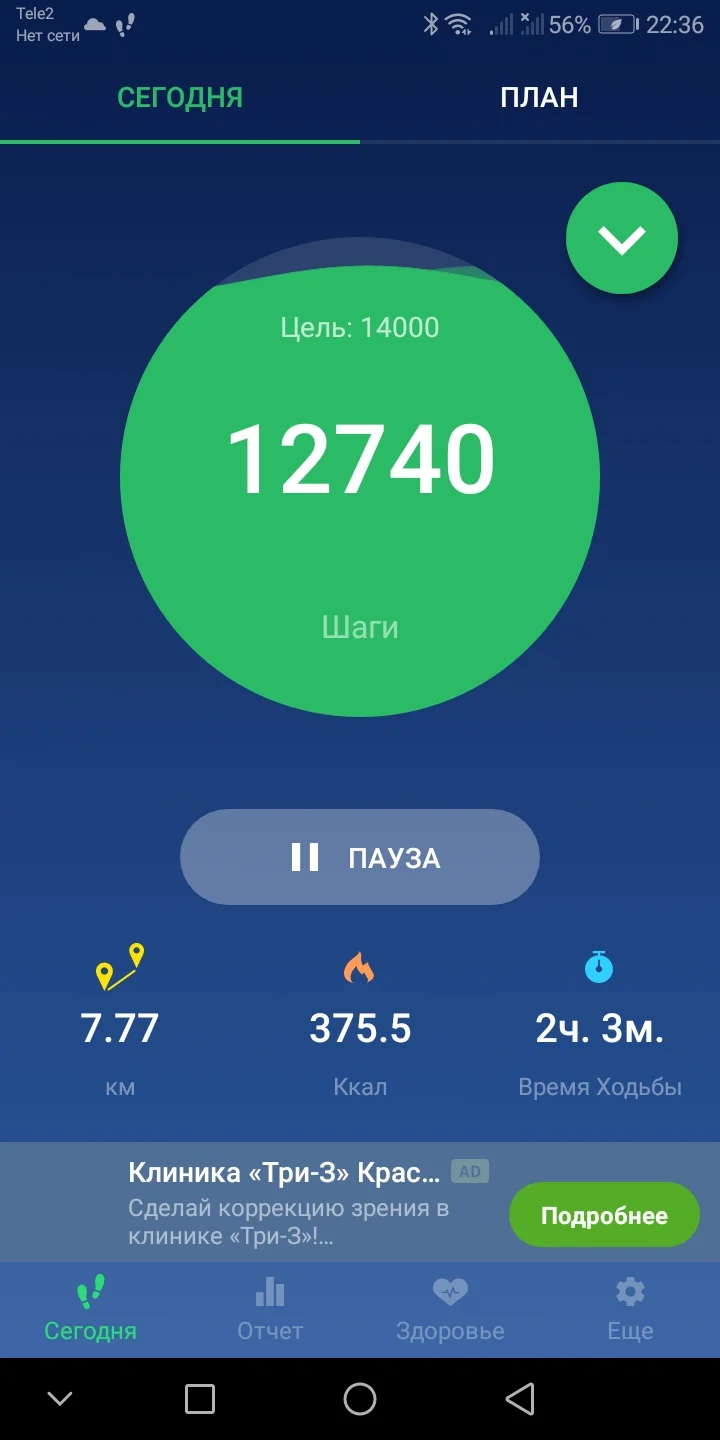The image size is (720, 1440).
Task: Expand the green chevron-down button
Action: 622,239
